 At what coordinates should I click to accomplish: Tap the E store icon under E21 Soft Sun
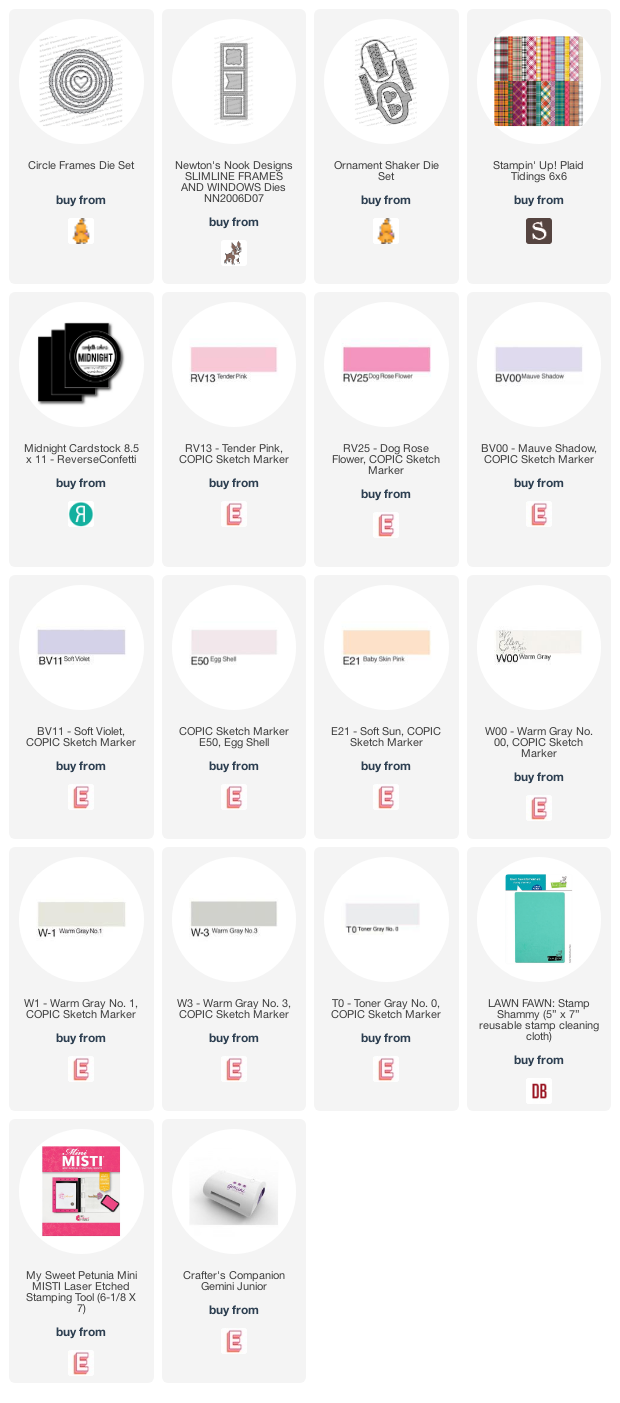pyautogui.click(x=386, y=797)
